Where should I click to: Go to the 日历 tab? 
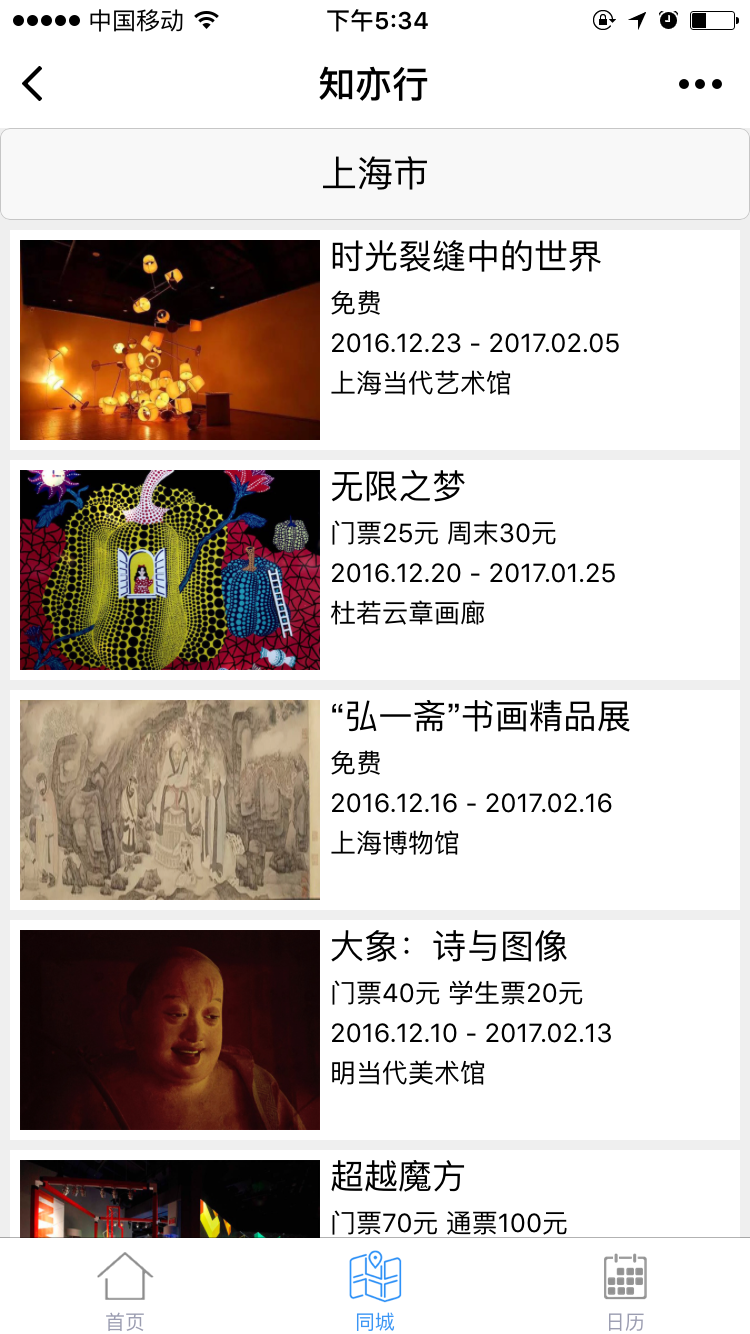click(625, 1290)
